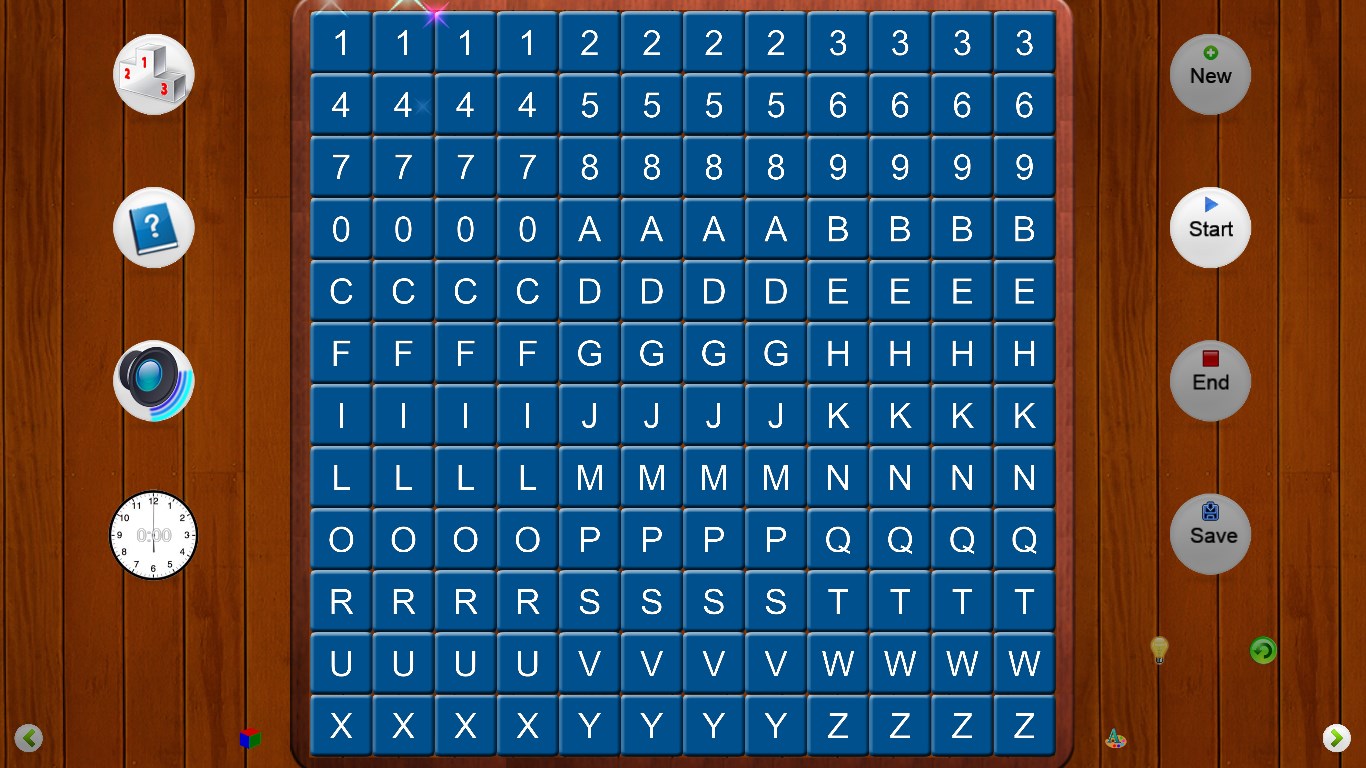Tap the green refresh arrow icon
This screenshot has width=1366, height=768.
pos(1263,651)
